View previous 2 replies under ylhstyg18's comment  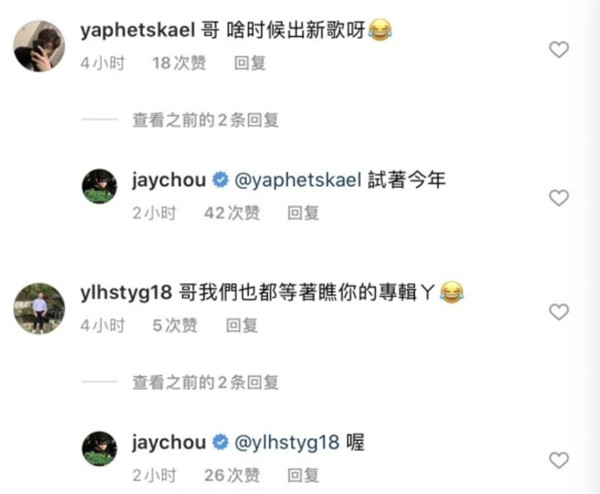tap(205, 381)
